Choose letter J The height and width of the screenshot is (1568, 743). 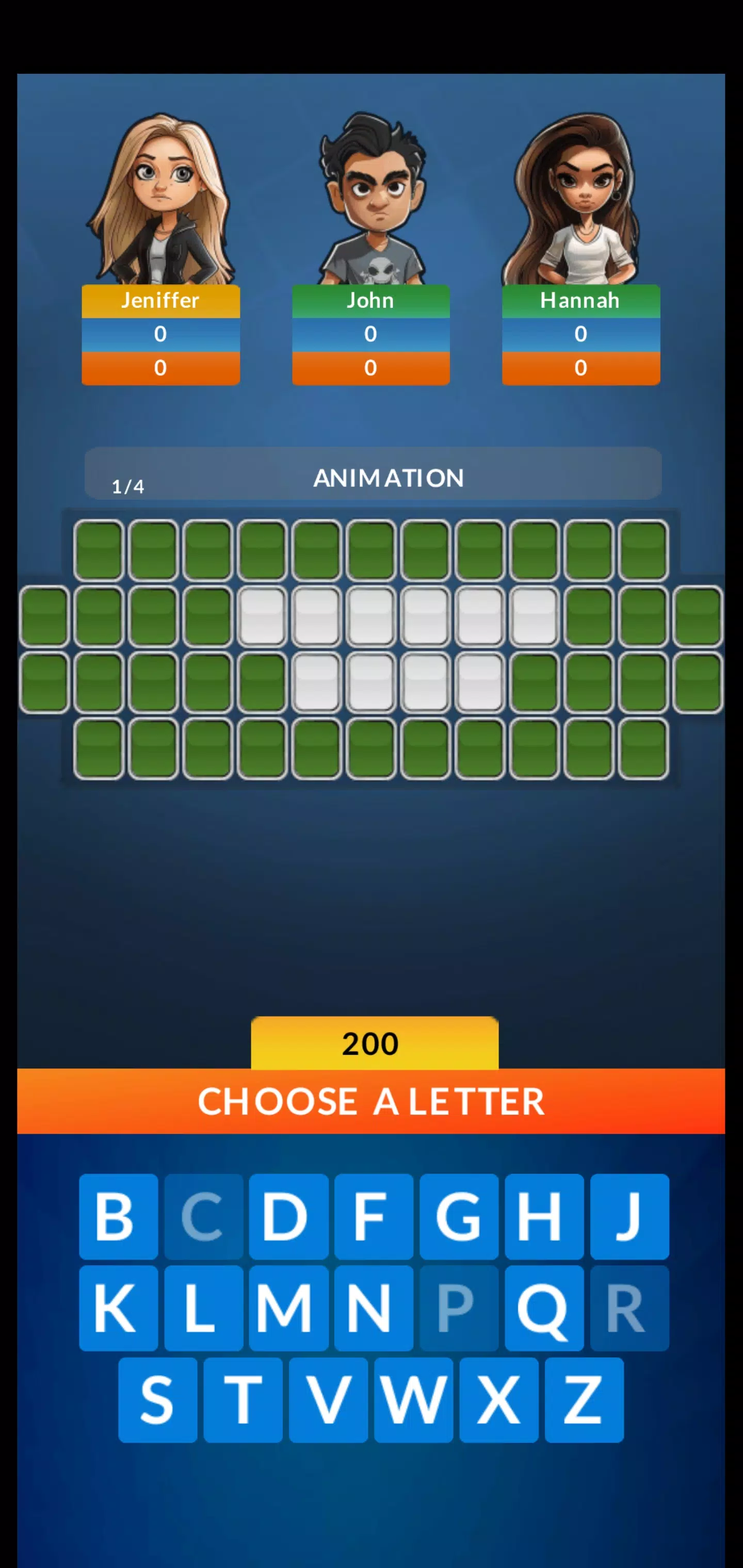pos(629,1217)
